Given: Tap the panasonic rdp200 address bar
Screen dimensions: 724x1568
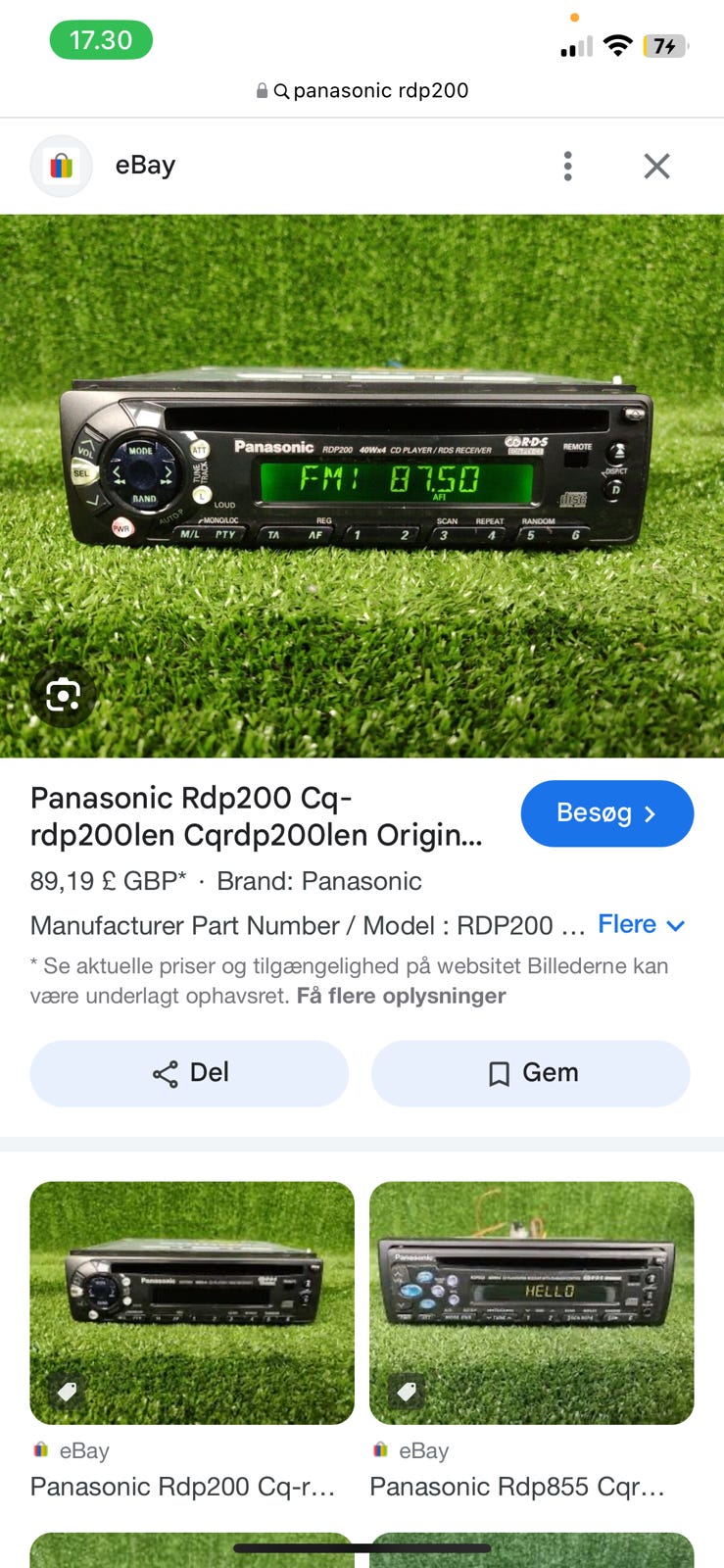Looking at the screenshot, I should click(x=362, y=90).
